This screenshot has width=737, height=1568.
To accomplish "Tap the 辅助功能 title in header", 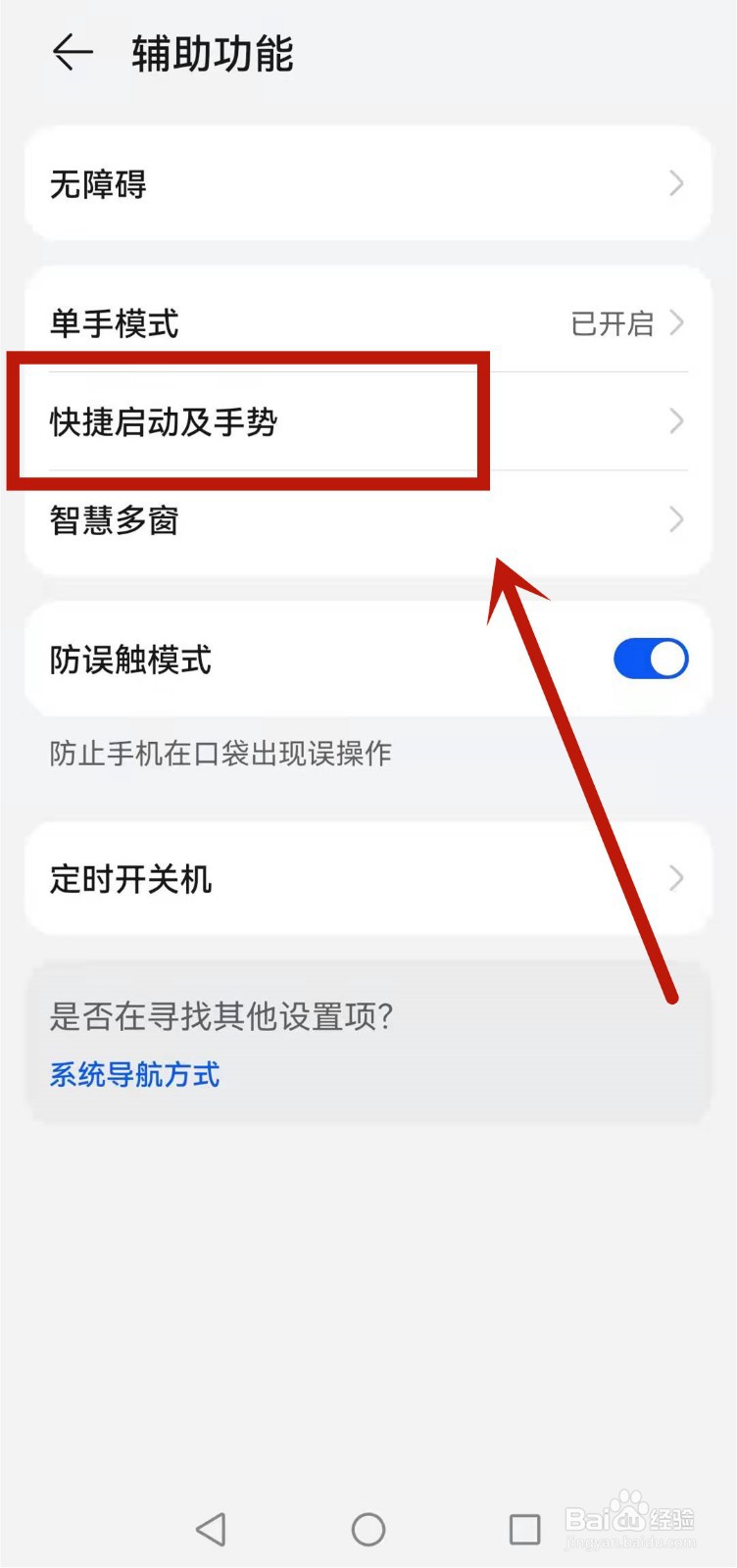I will tap(210, 54).
